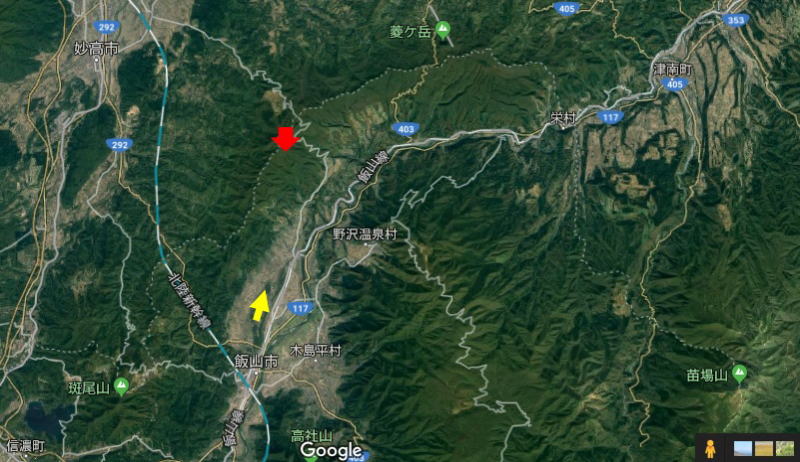
Task: Open the first photo thumbnail beside pegman
Action: point(742,448)
